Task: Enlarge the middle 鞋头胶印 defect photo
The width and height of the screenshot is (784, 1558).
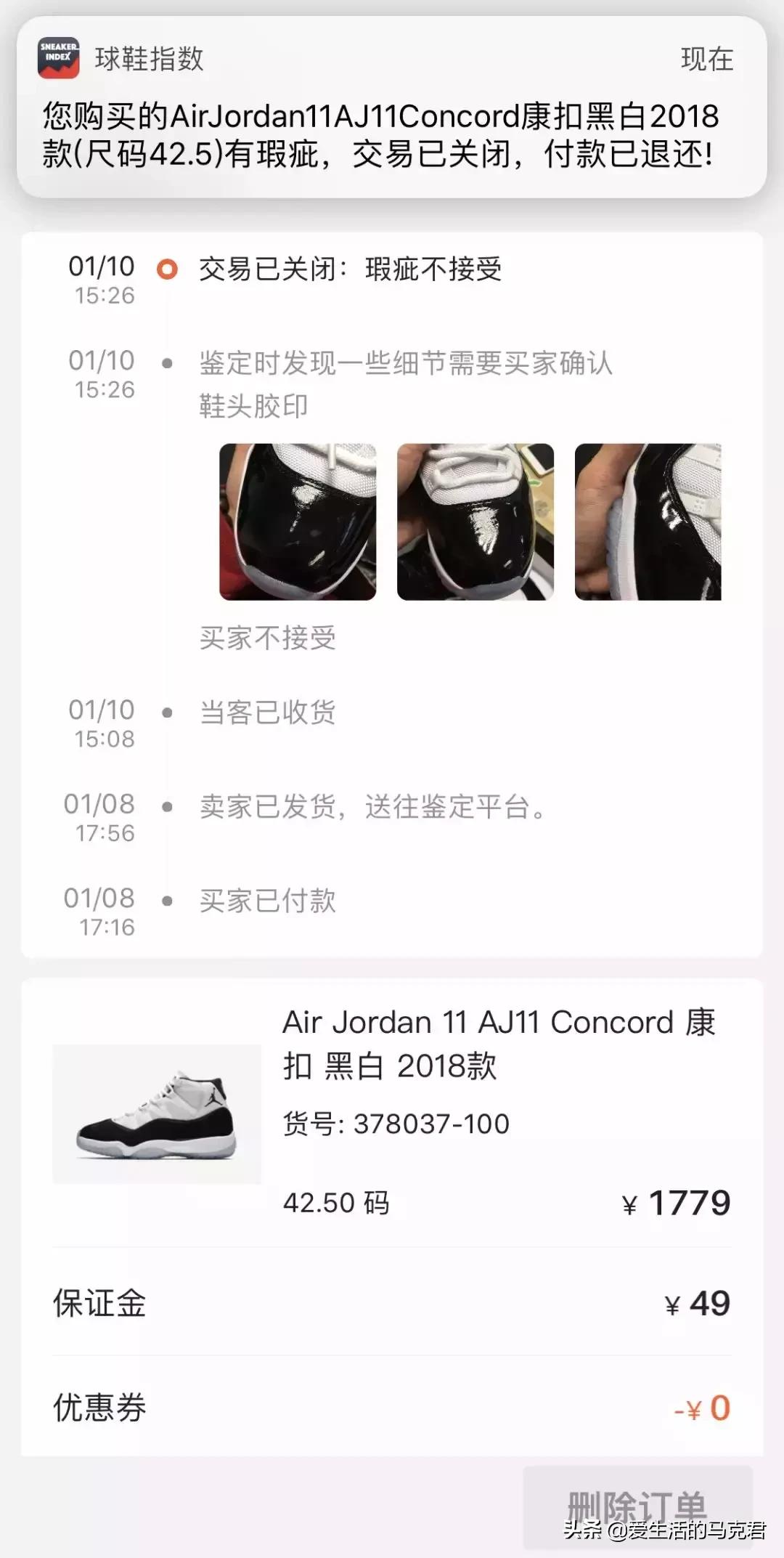Action: point(475,522)
